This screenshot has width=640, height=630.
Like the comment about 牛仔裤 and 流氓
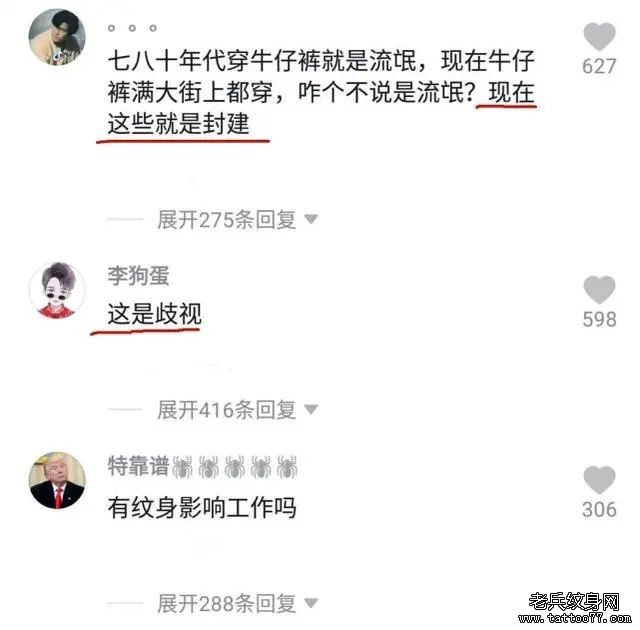tap(599, 38)
